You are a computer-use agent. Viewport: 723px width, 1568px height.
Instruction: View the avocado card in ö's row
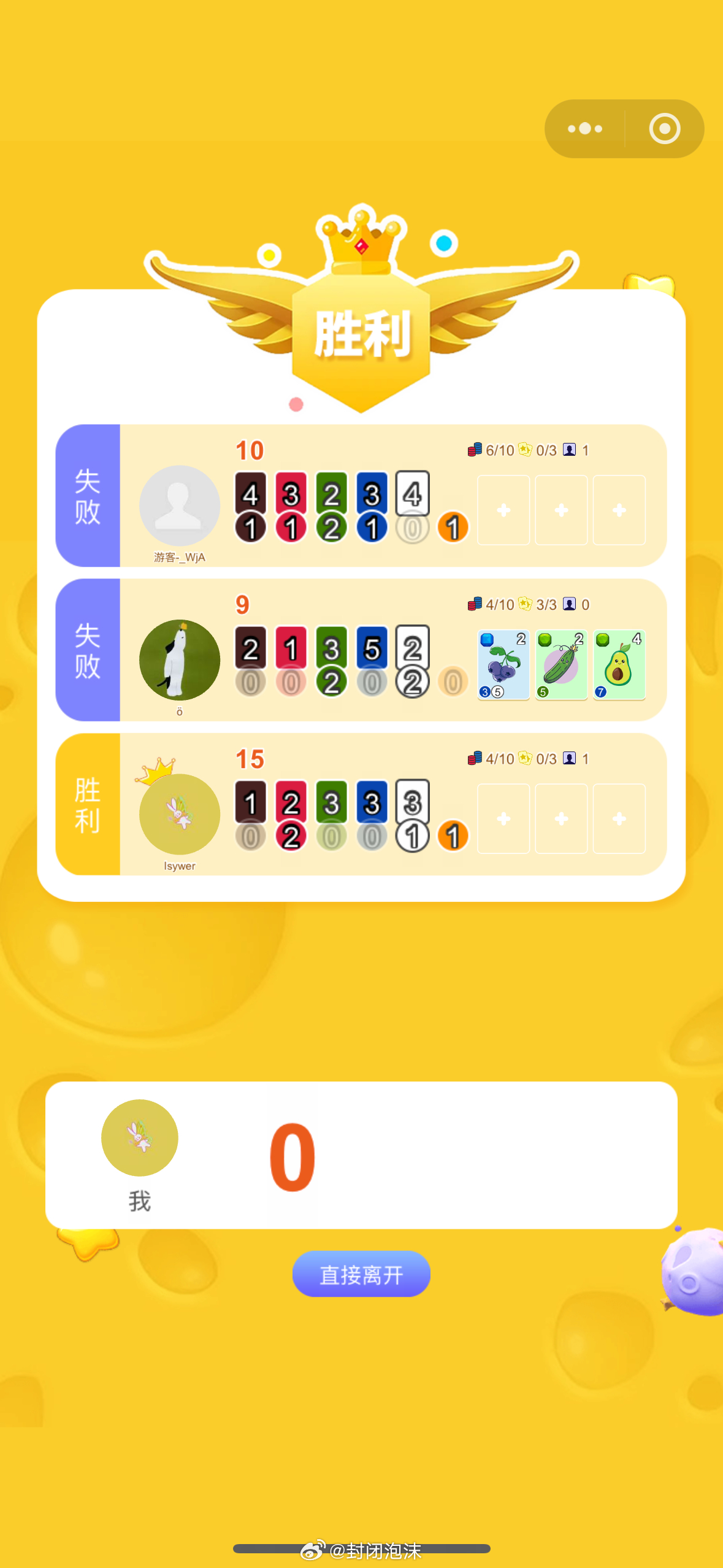pyautogui.click(x=619, y=665)
